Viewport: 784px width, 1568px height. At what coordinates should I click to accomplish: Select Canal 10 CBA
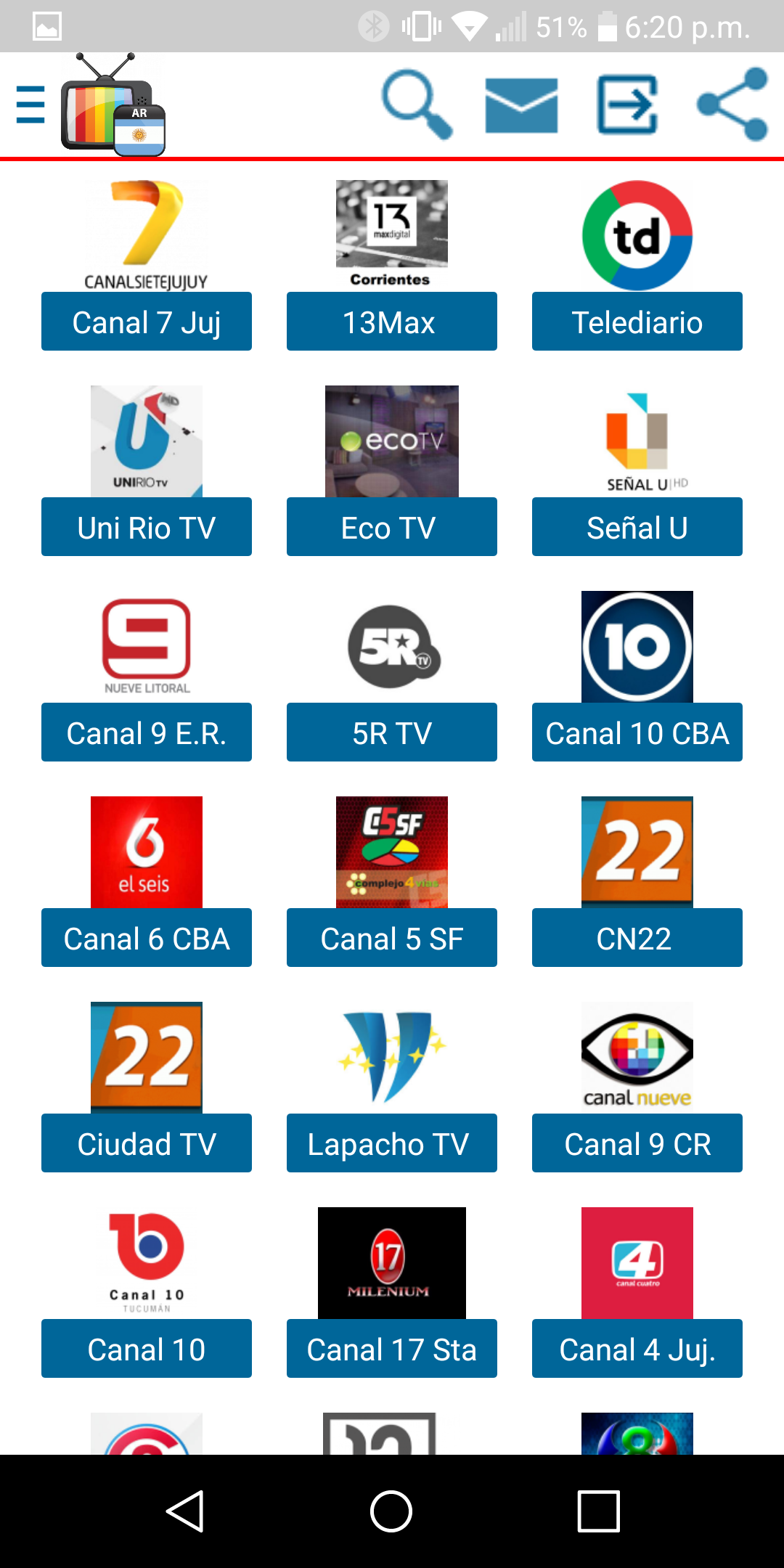point(637,732)
